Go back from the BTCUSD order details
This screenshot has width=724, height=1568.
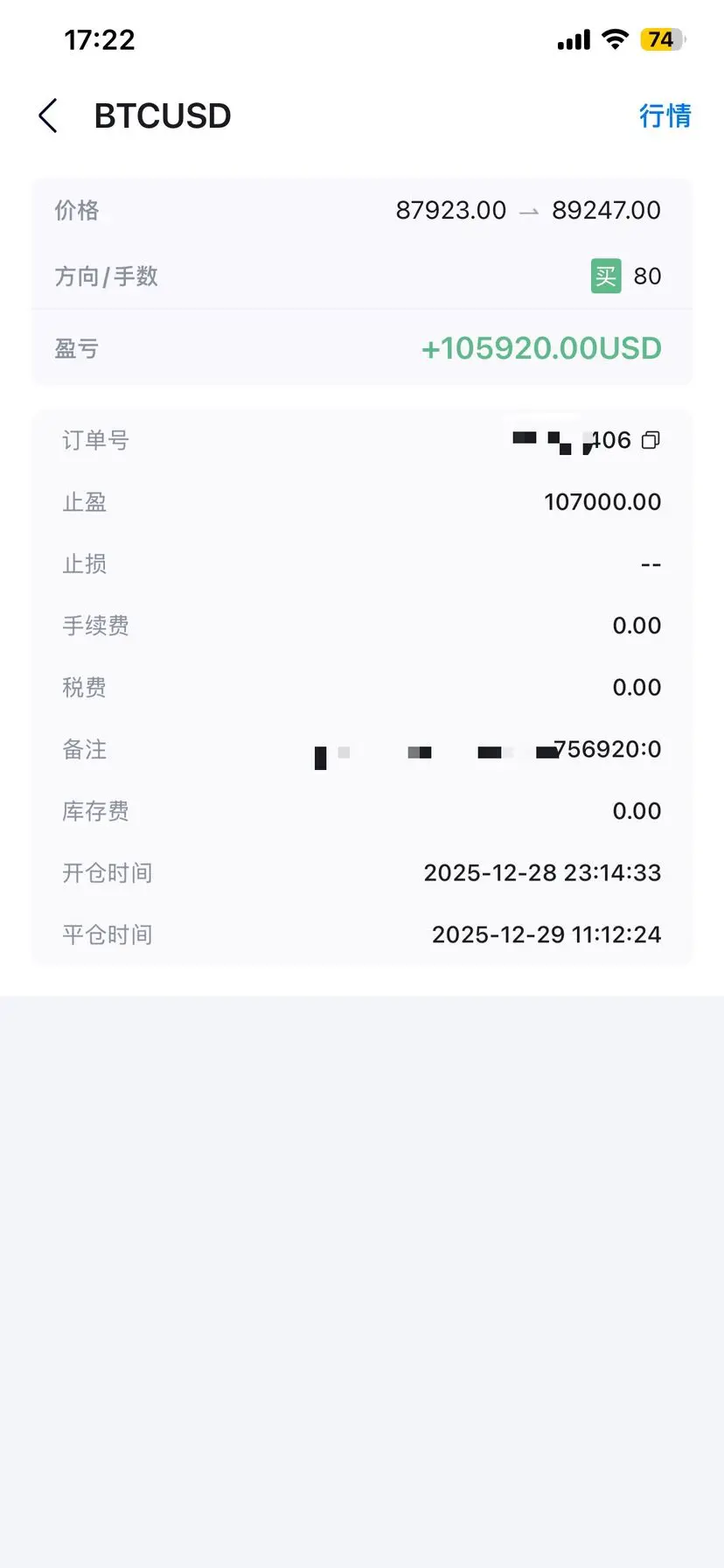[x=49, y=115]
